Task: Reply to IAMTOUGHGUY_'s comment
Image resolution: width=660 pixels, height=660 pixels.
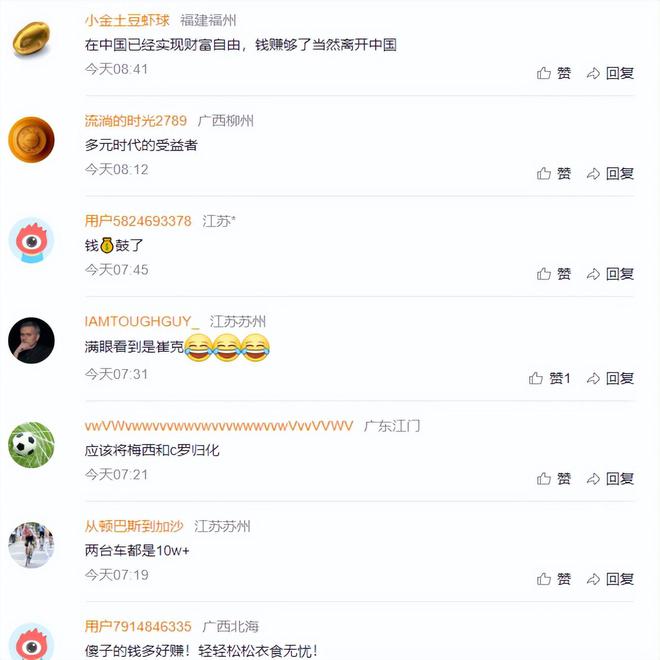Action: pyautogui.click(x=610, y=378)
